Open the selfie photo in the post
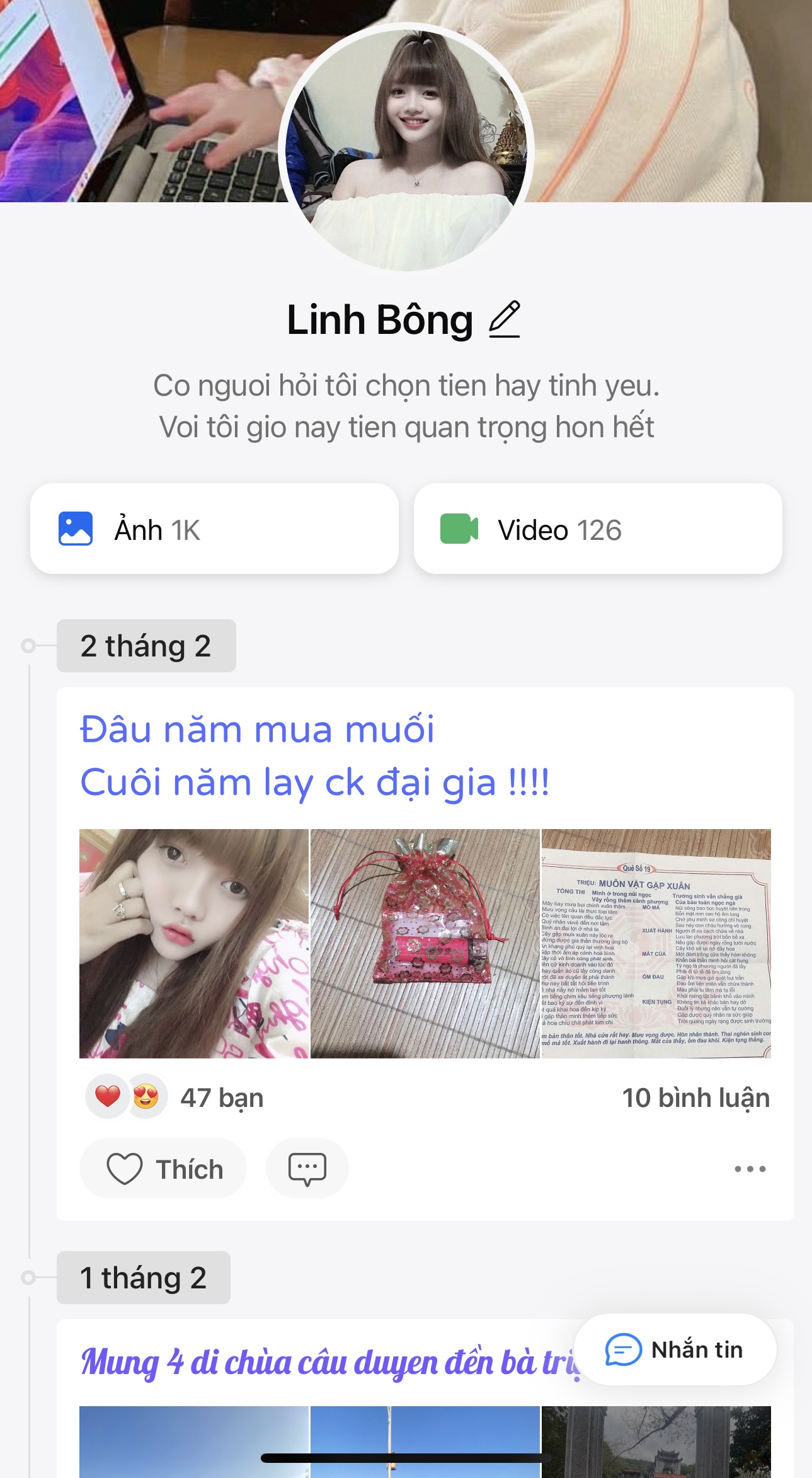This screenshot has width=812, height=1478. (194, 944)
